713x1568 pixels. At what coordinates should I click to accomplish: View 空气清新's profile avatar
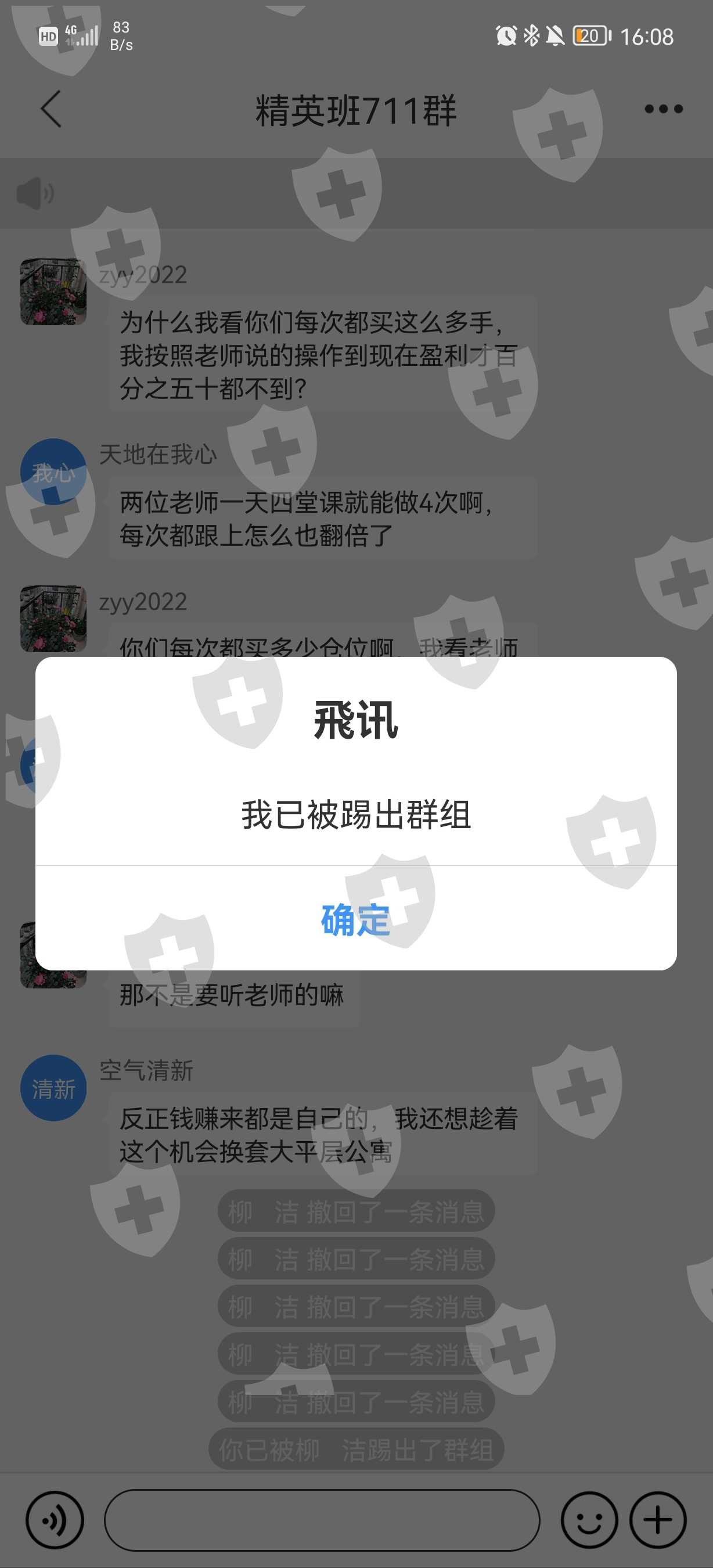click(x=53, y=1088)
